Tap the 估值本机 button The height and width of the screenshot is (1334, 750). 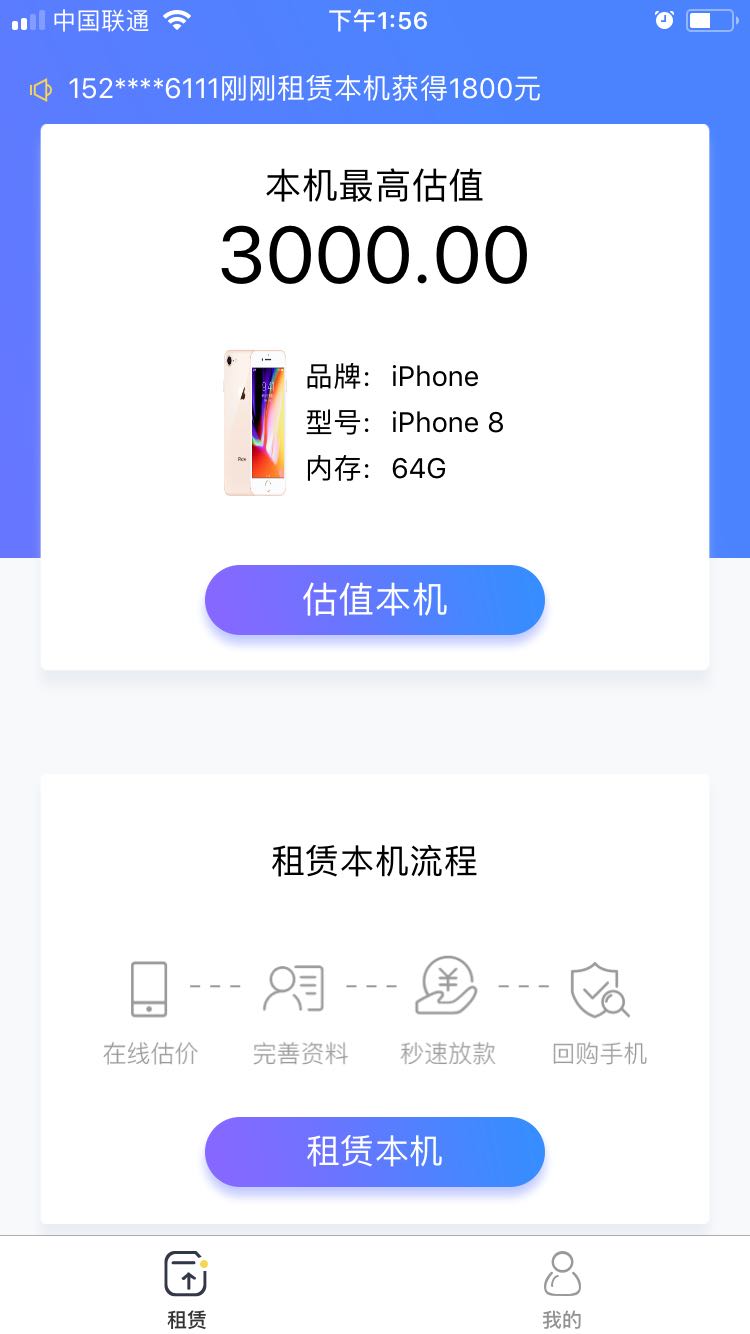tap(375, 600)
